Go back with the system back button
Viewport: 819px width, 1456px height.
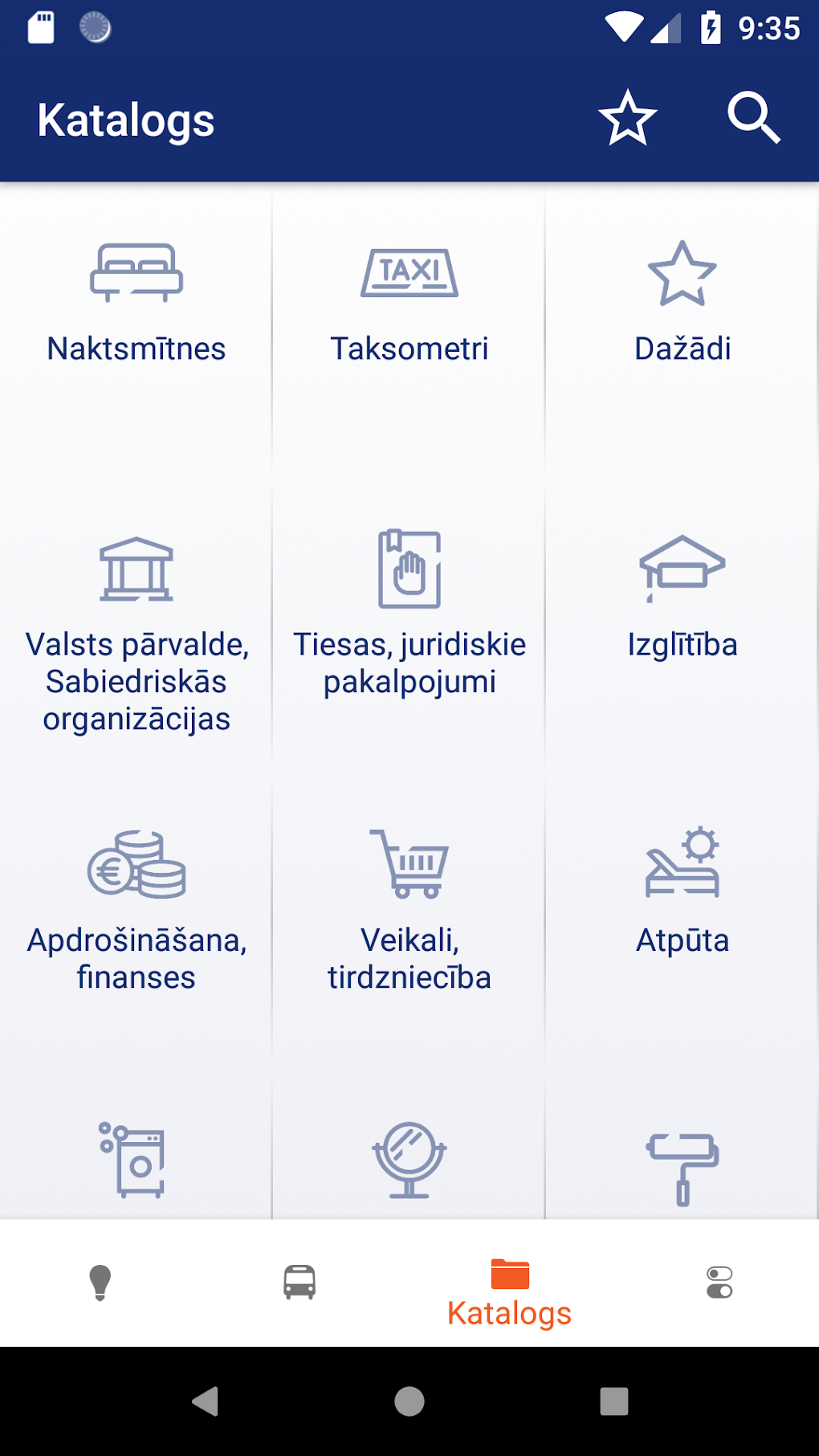click(206, 1401)
